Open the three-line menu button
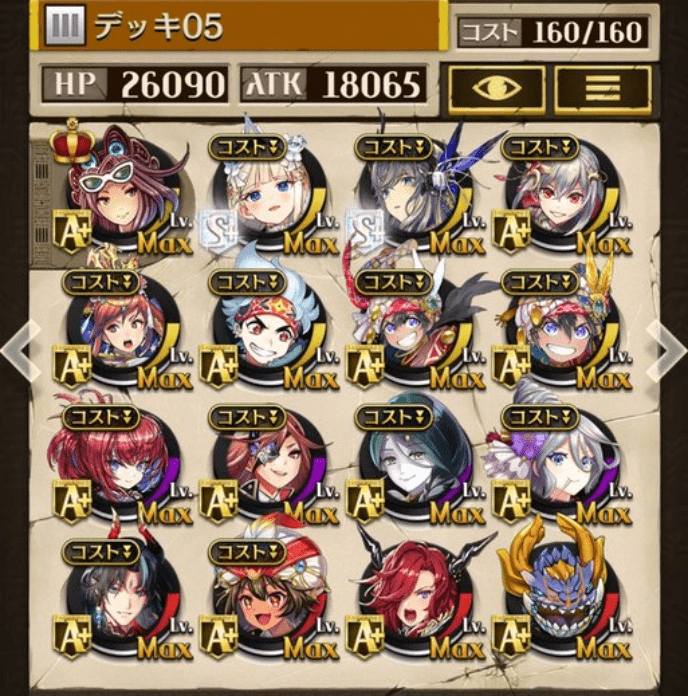 point(602,89)
